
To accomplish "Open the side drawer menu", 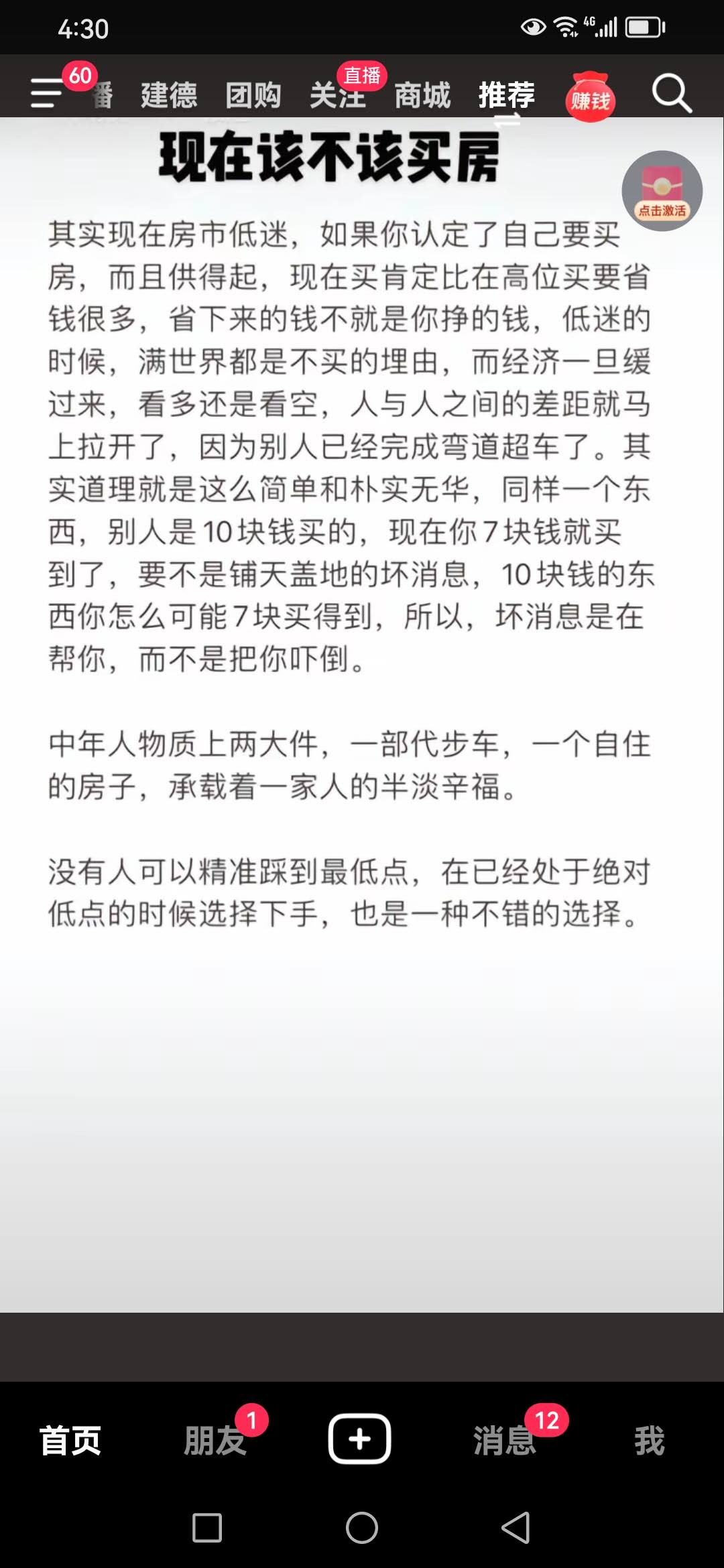I will [x=47, y=92].
